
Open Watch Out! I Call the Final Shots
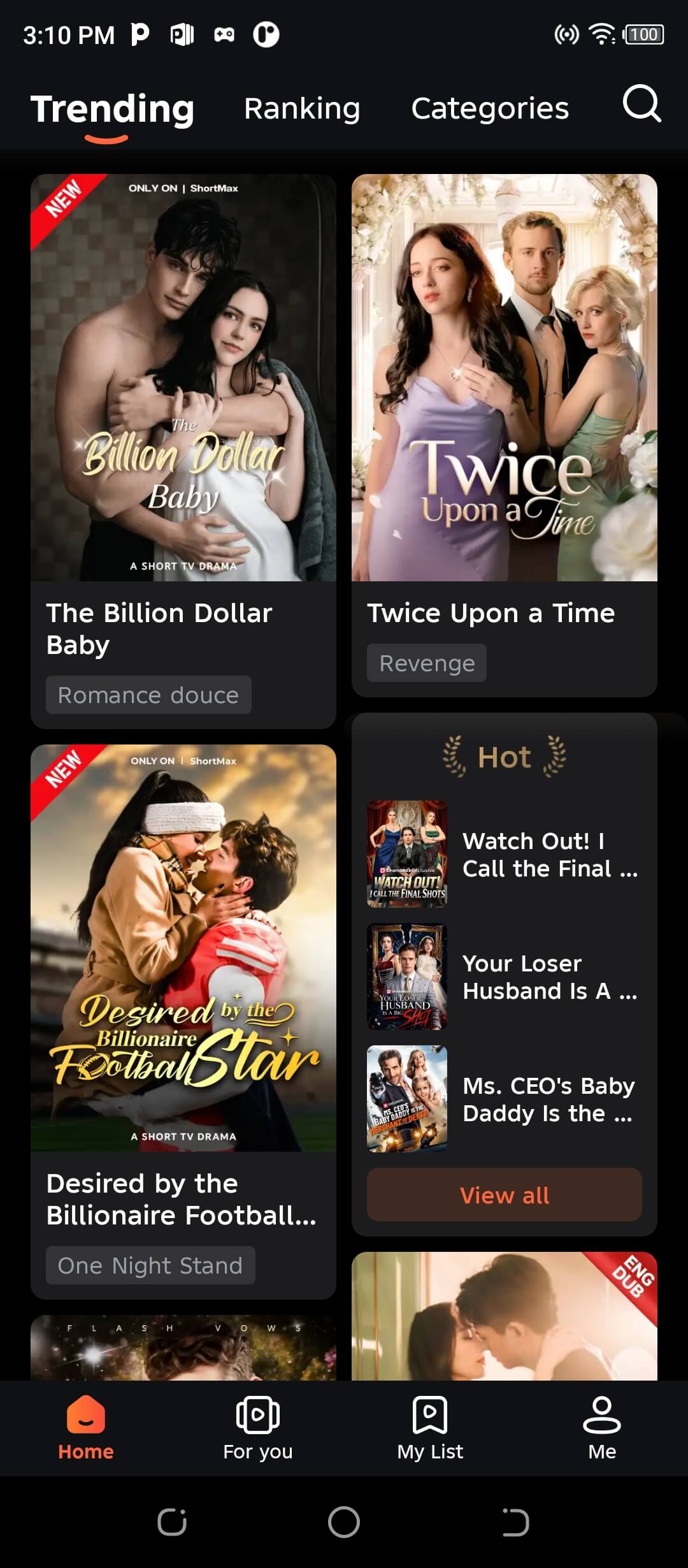(x=503, y=854)
